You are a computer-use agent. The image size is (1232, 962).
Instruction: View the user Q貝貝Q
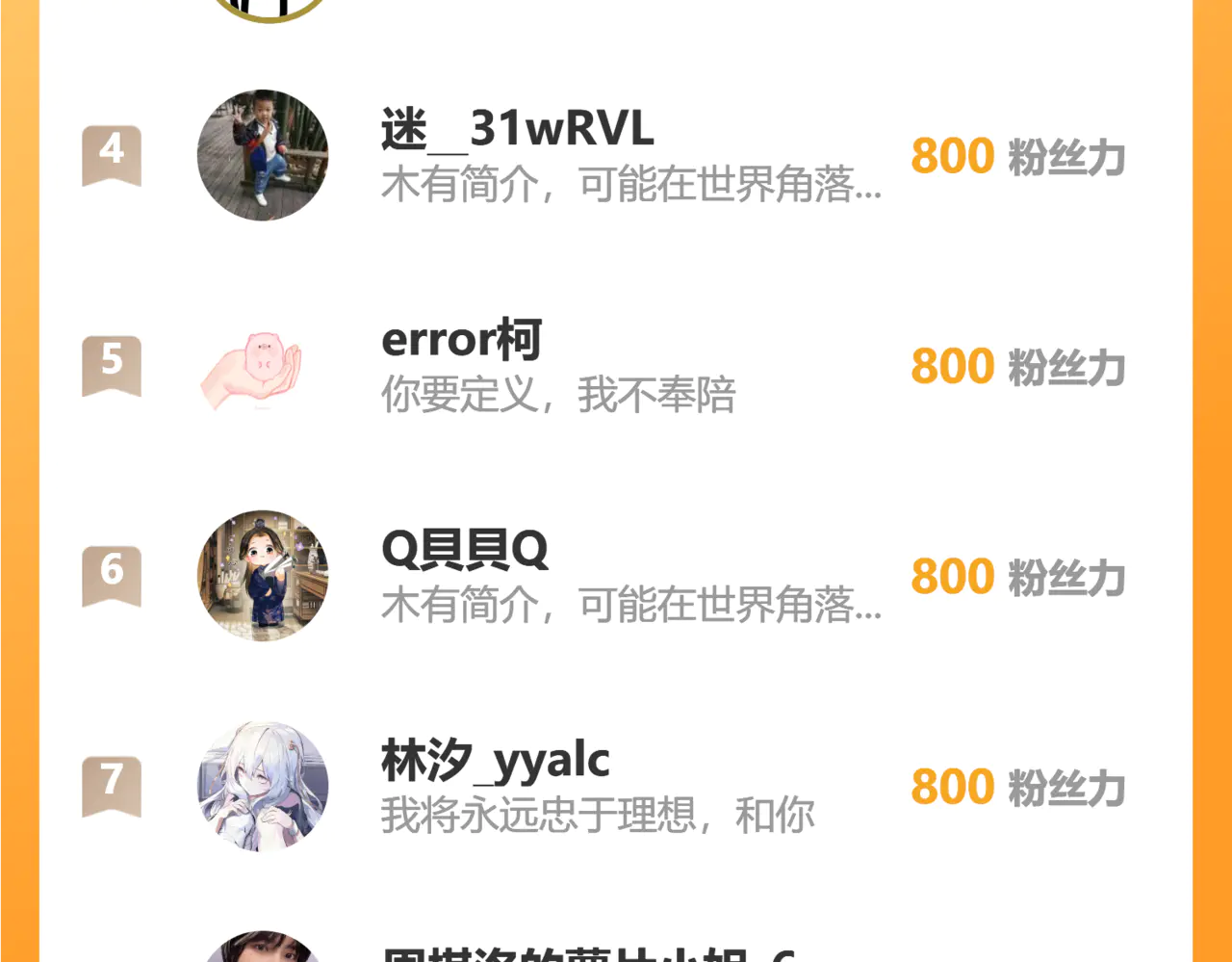[x=465, y=550]
